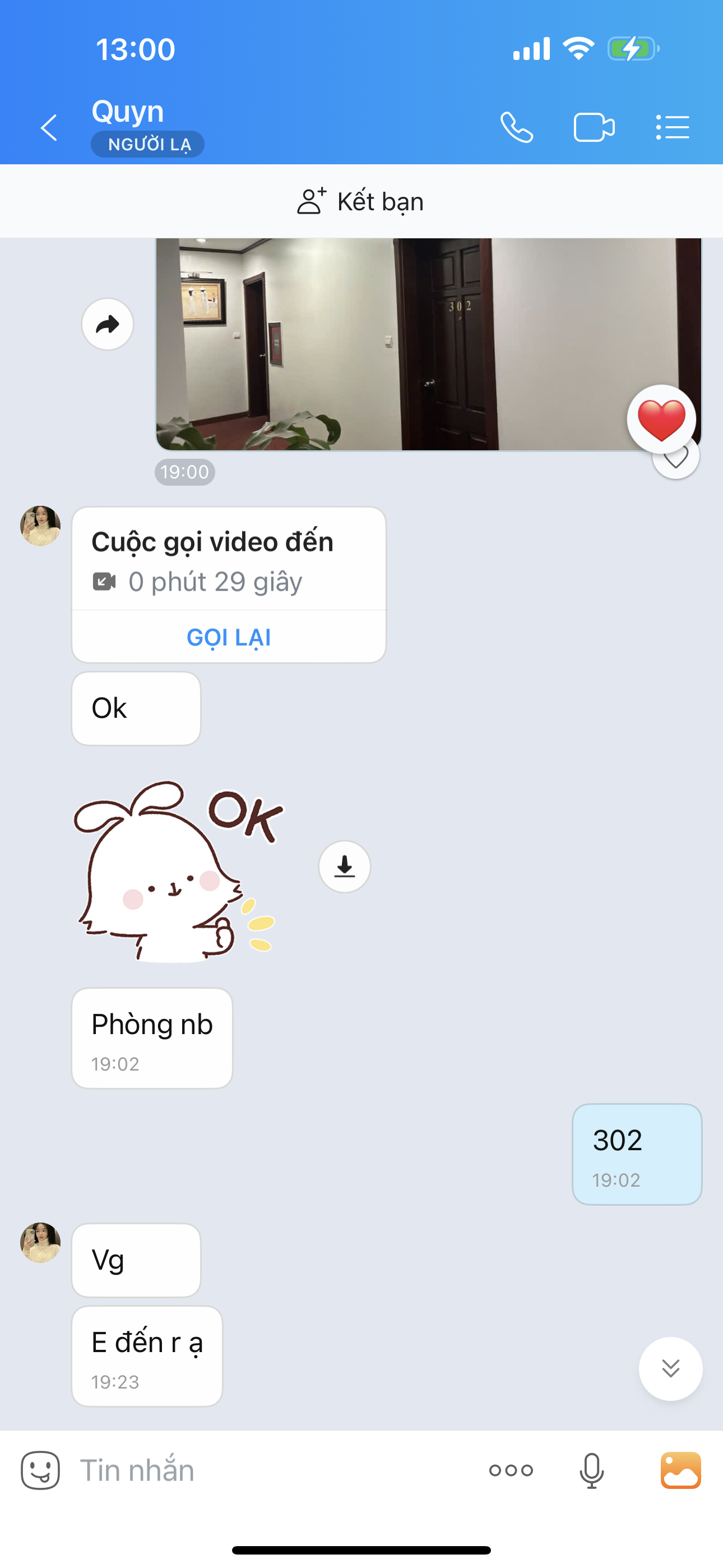Start a video call with Quyn
This screenshot has width=723, height=1568.
coord(594,128)
